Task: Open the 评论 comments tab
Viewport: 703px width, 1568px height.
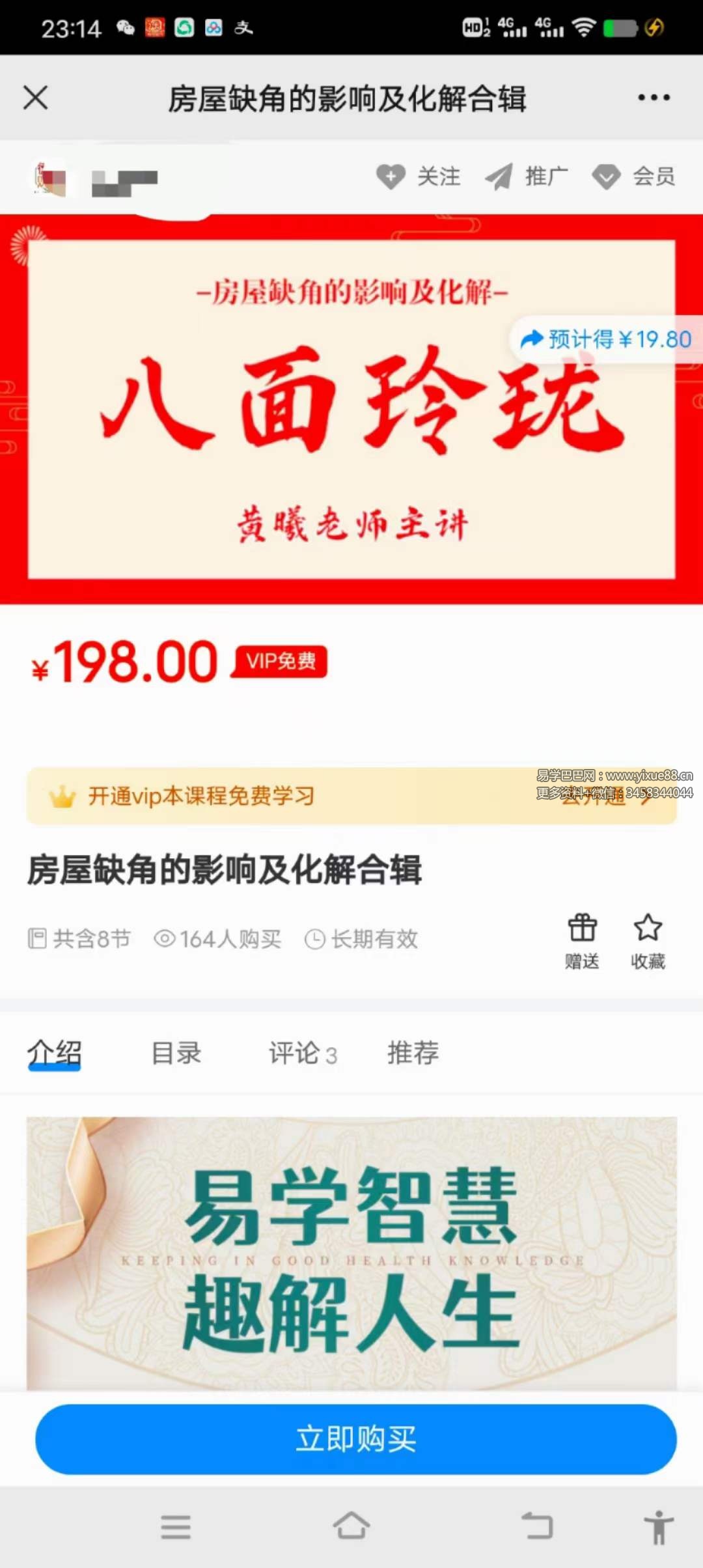Action: tap(296, 1054)
